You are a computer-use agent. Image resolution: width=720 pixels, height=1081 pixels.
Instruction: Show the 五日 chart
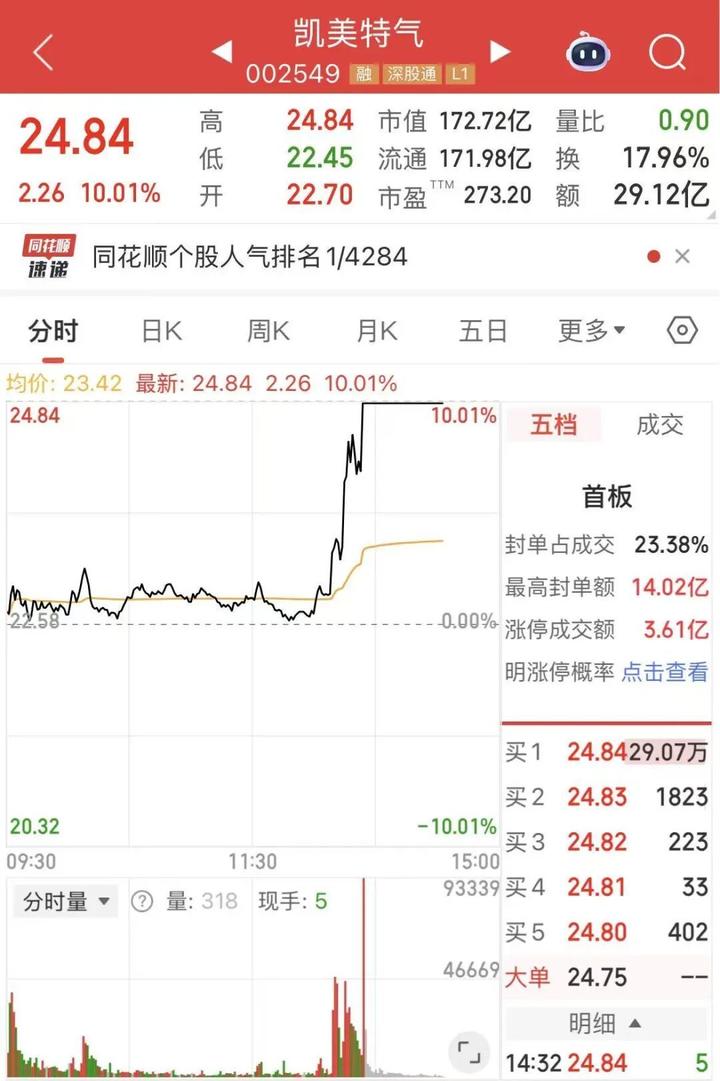483,331
